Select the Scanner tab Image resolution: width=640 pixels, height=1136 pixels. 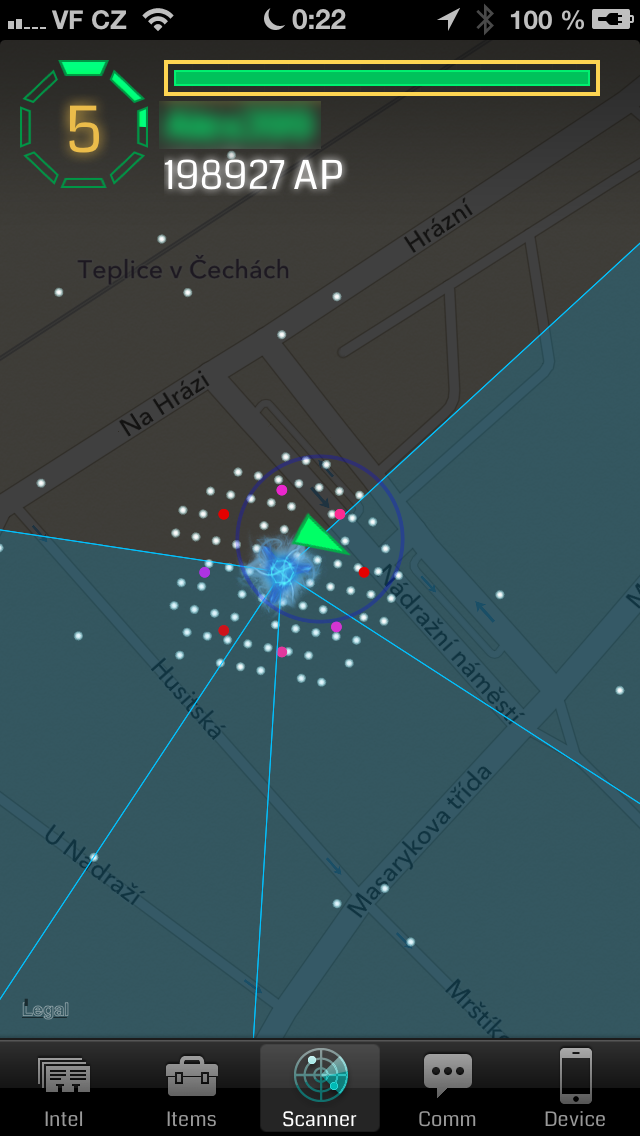pos(320,1088)
